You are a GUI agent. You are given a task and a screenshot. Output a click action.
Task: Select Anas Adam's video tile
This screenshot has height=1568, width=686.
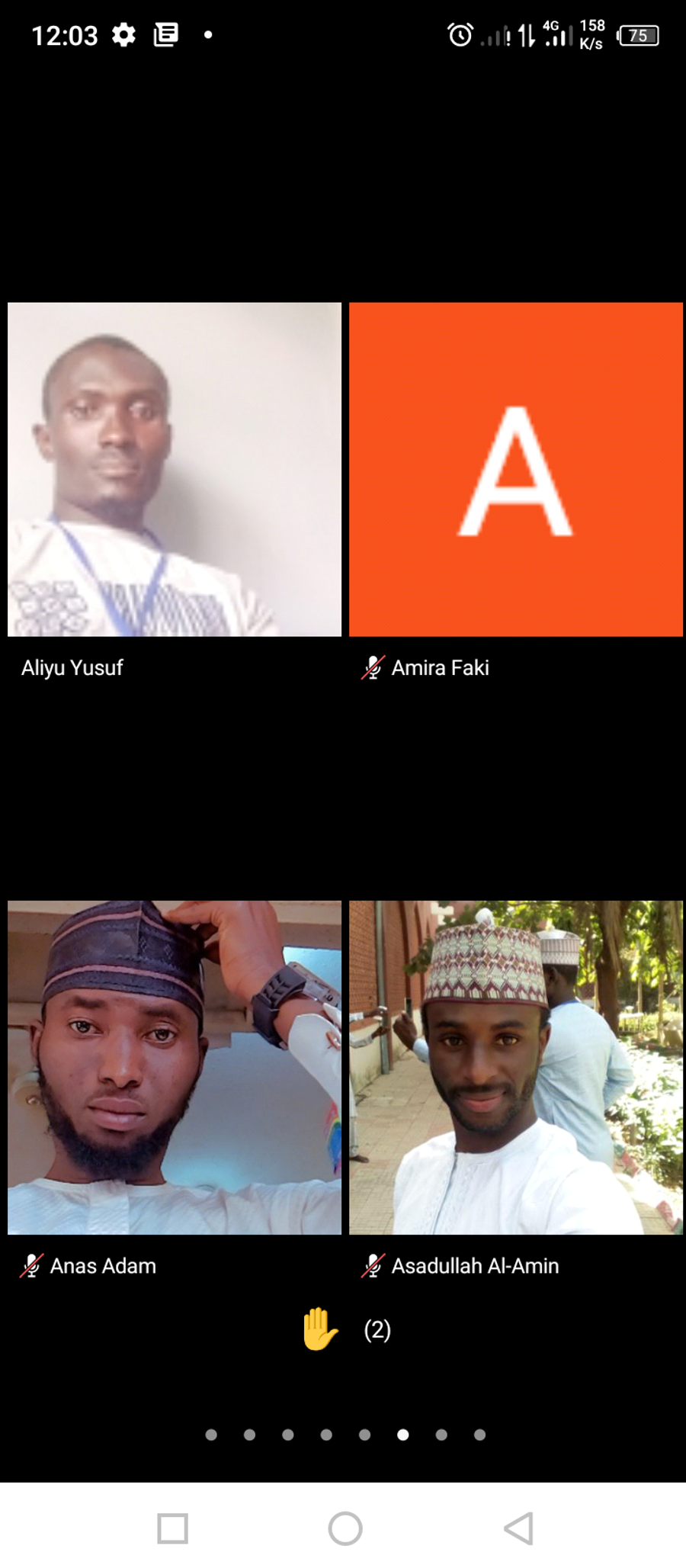pos(175,1067)
